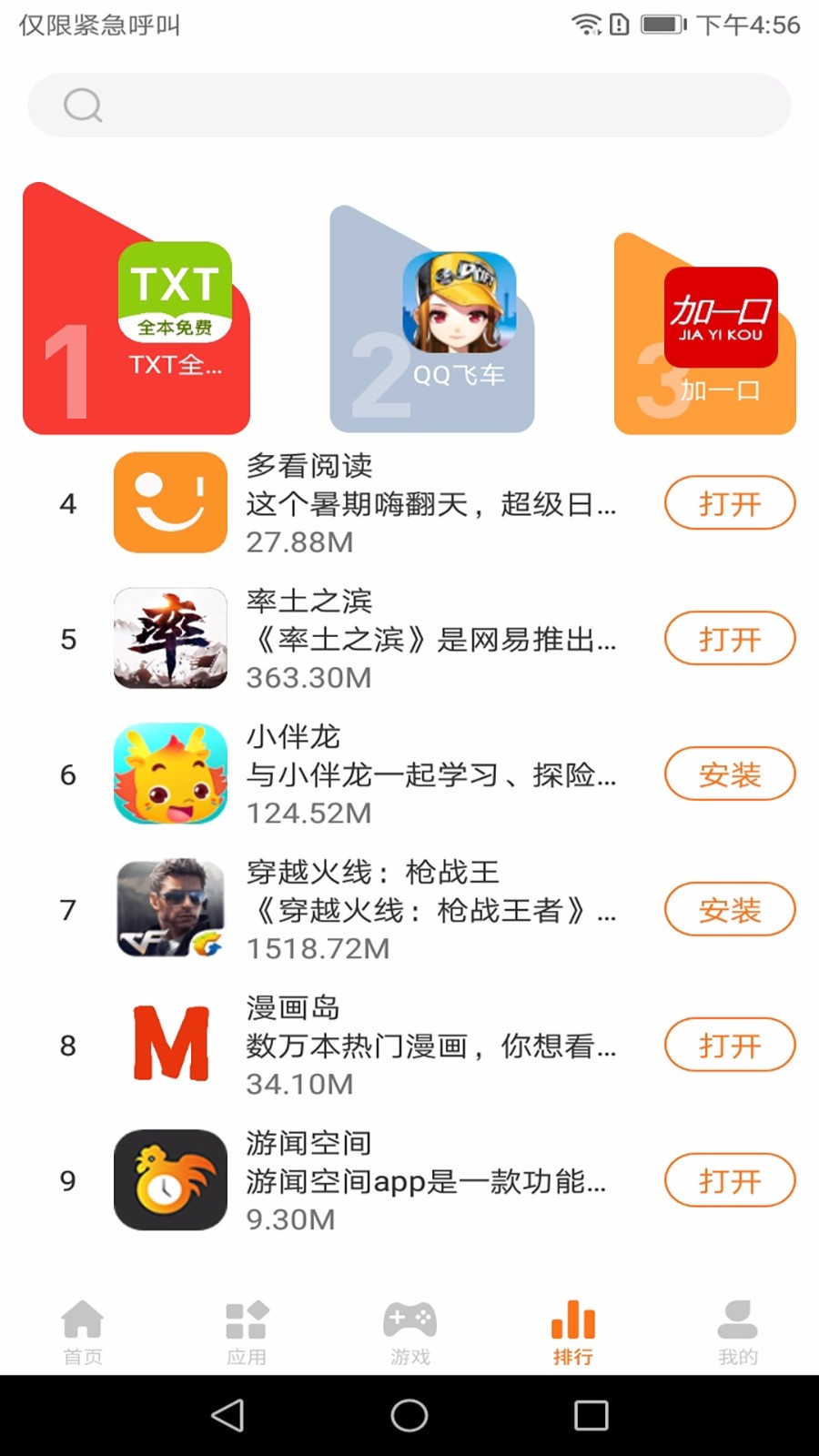Tap 打开 to launch 多看阅读
This screenshot has height=1456, width=819.
(730, 503)
